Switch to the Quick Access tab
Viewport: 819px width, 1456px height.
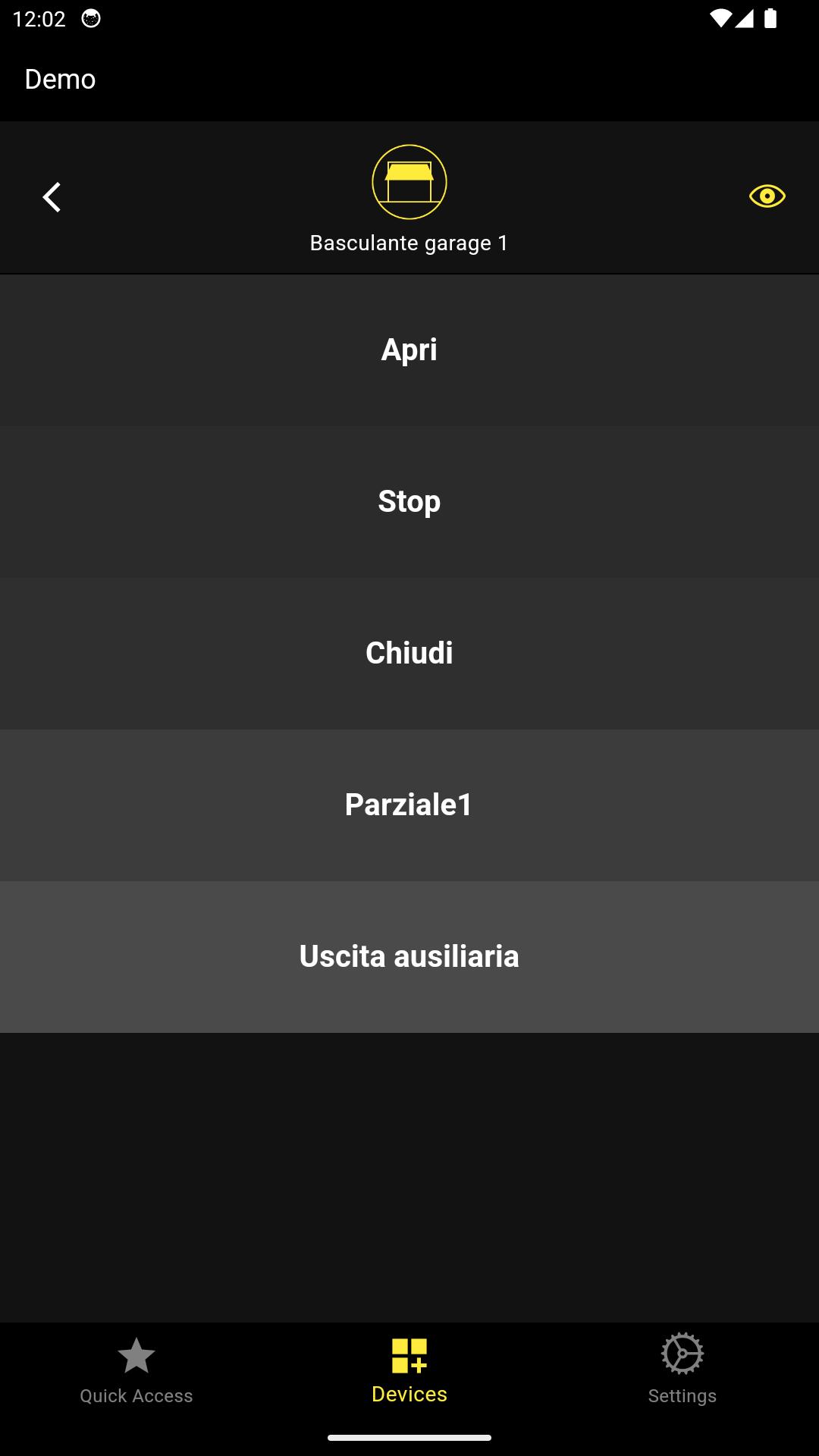click(x=136, y=1371)
